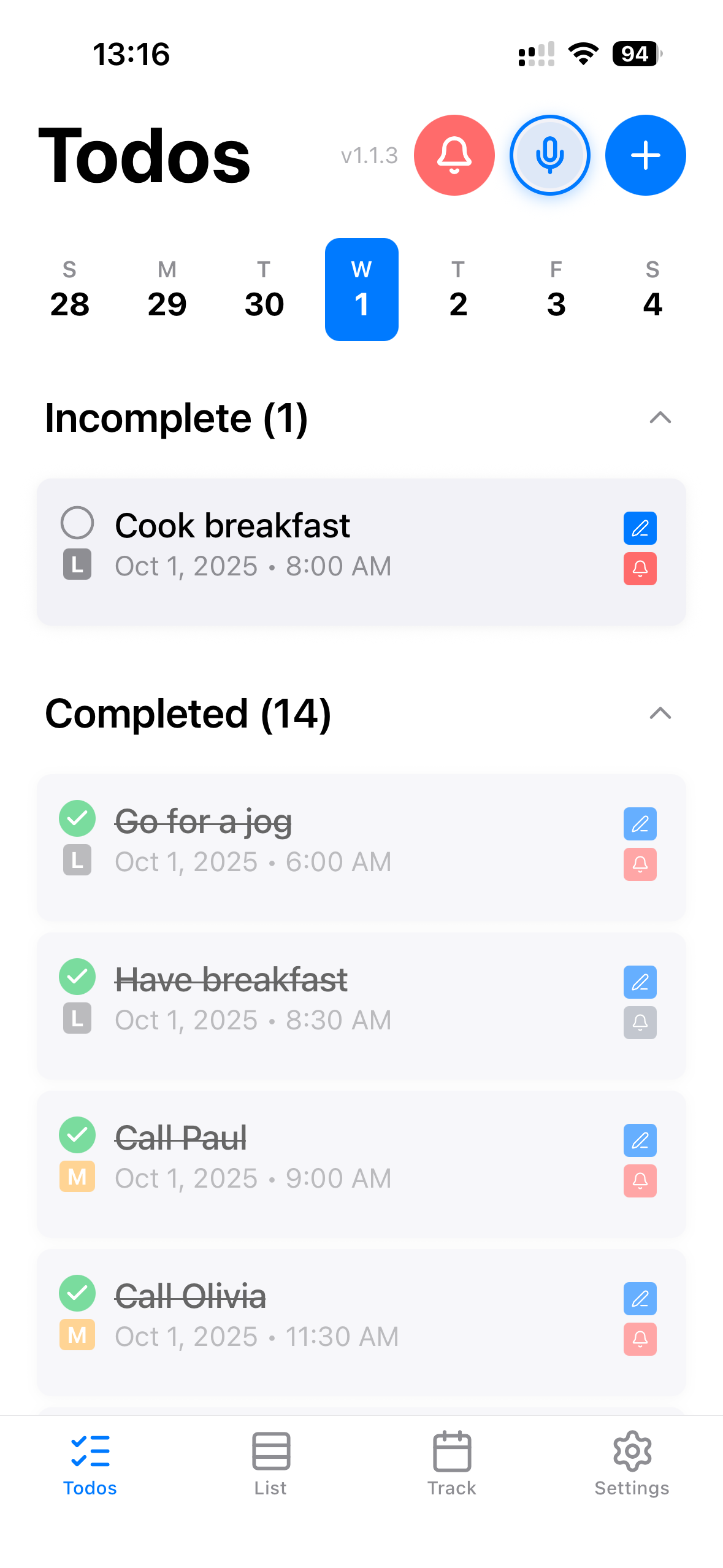
Task: Mark Cook breakfast as complete
Action: tap(78, 523)
